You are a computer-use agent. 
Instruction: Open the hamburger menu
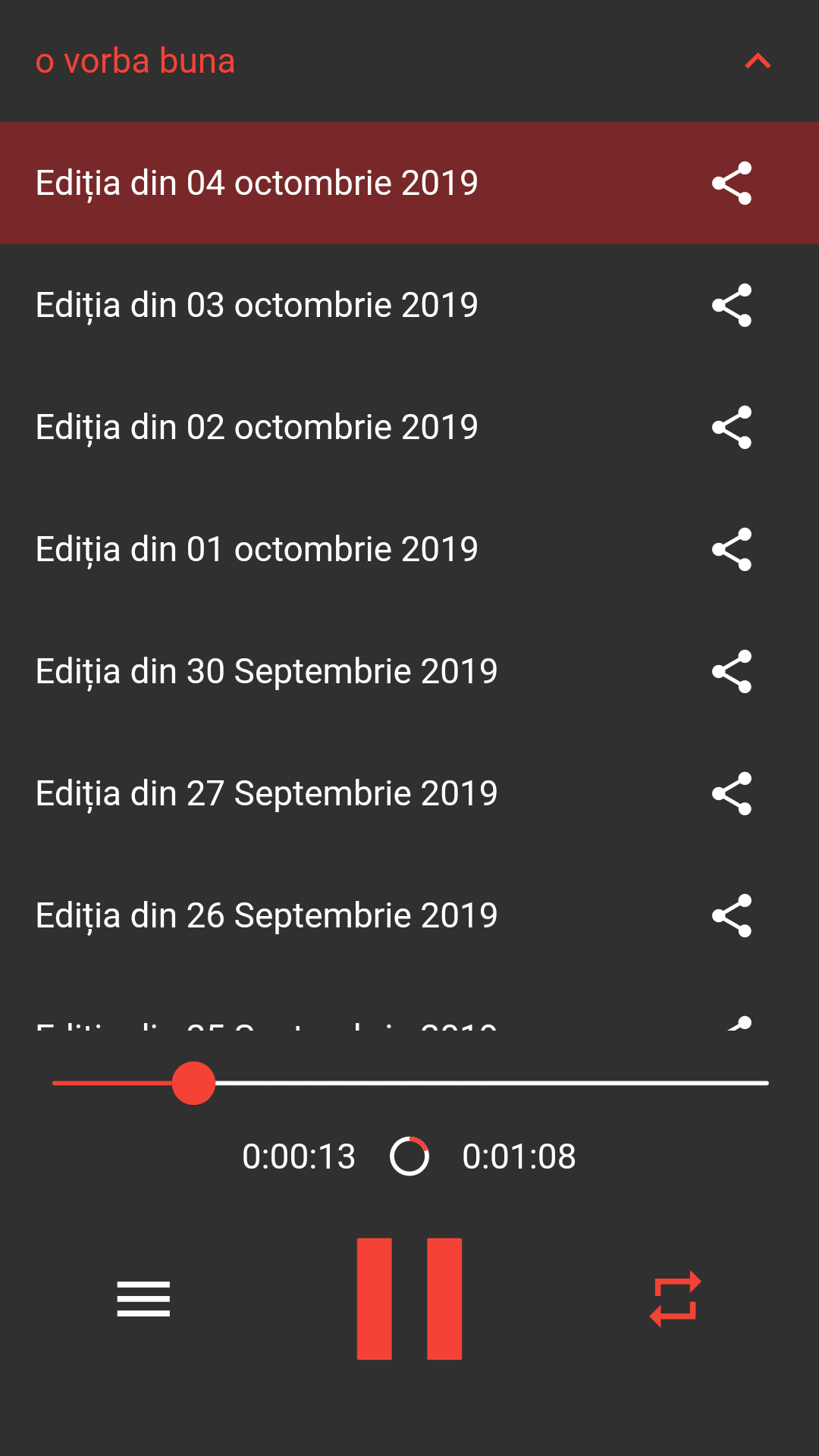[143, 1298]
